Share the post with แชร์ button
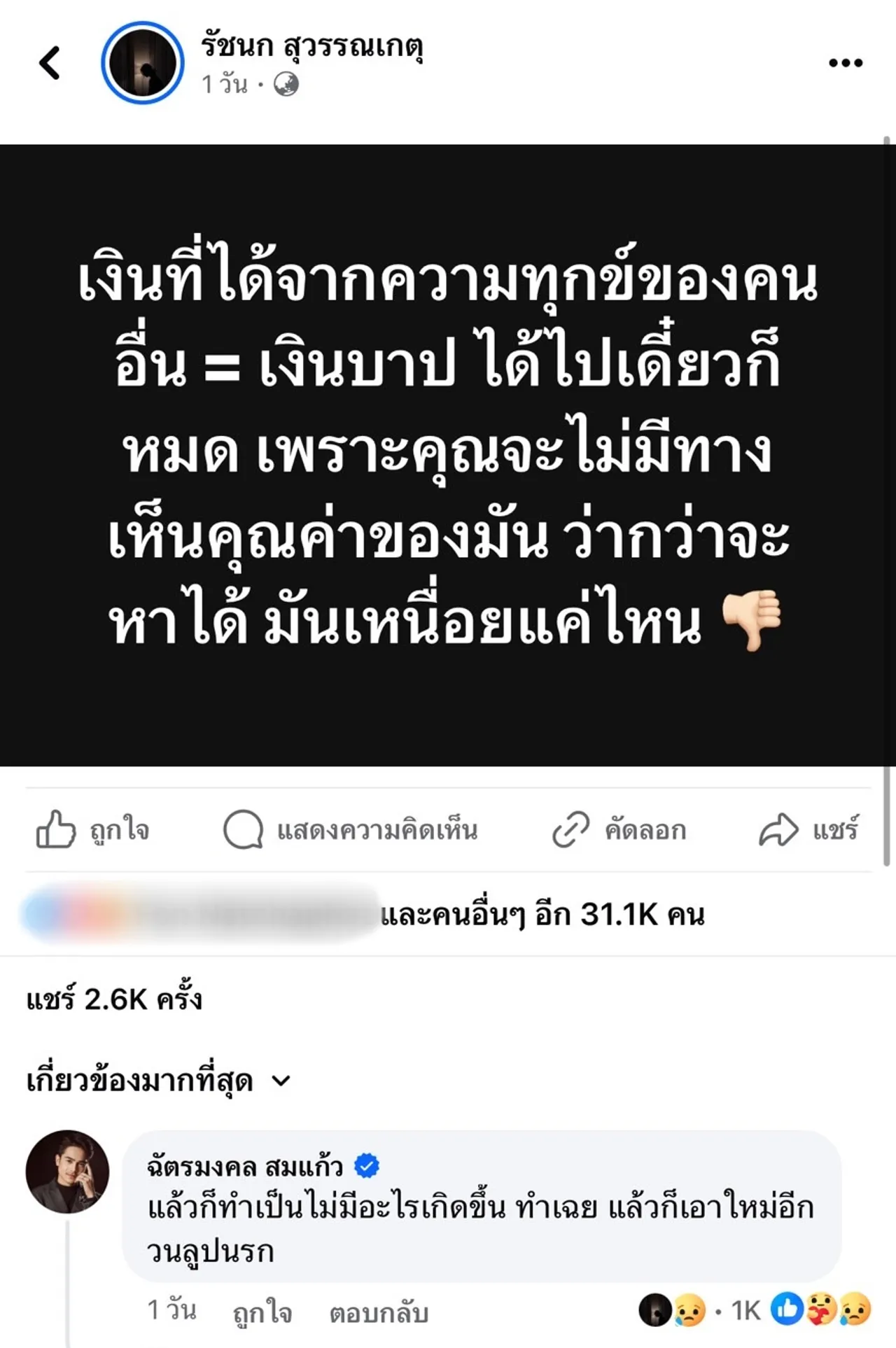896x1348 pixels. pyautogui.click(x=809, y=830)
